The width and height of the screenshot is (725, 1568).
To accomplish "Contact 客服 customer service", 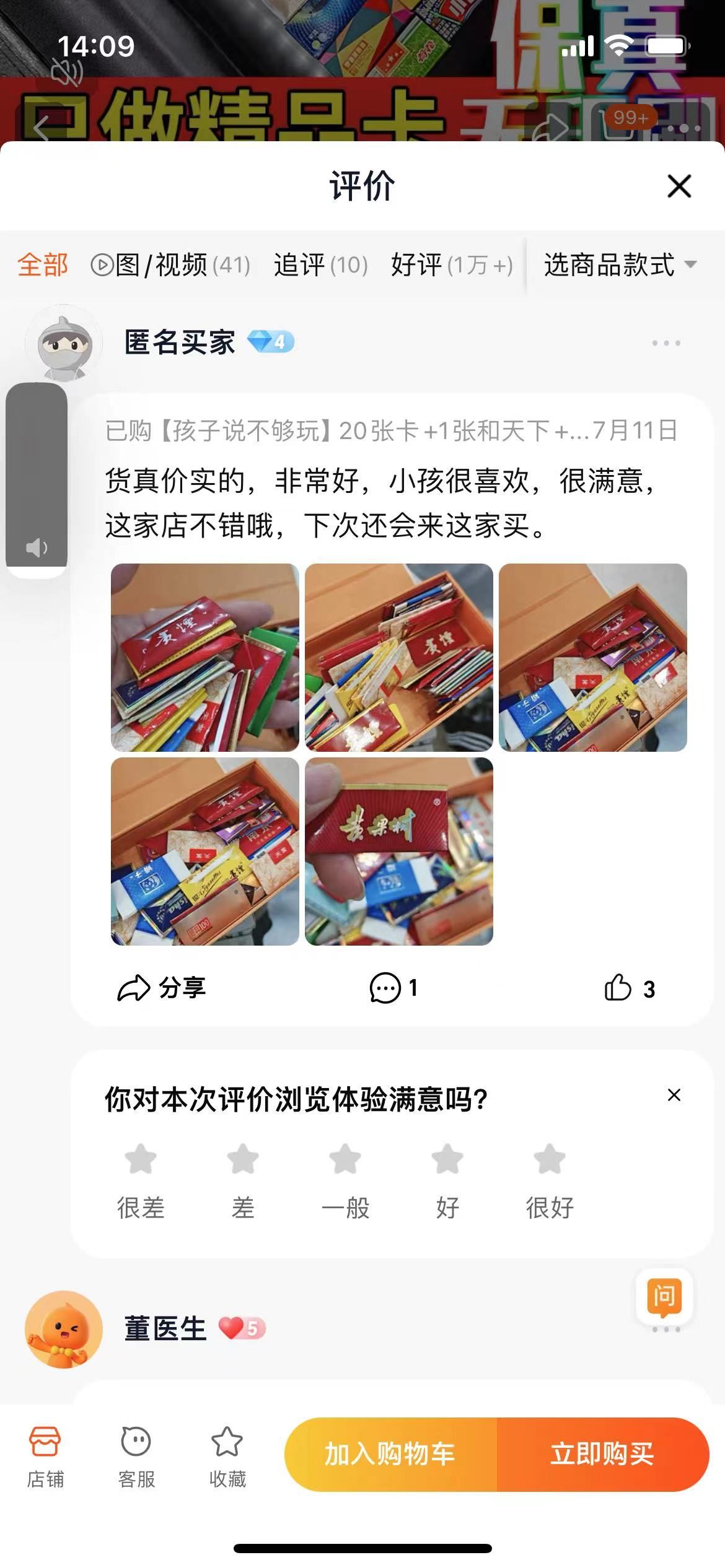I will point(136,1457).
